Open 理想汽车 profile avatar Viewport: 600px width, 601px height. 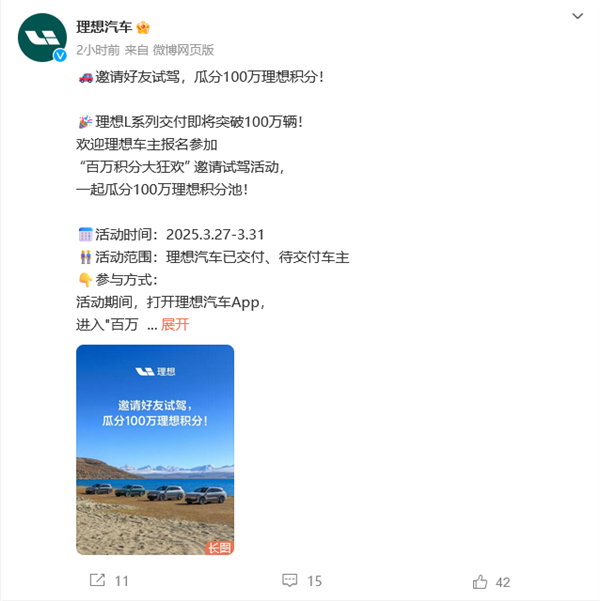(43, 39)
